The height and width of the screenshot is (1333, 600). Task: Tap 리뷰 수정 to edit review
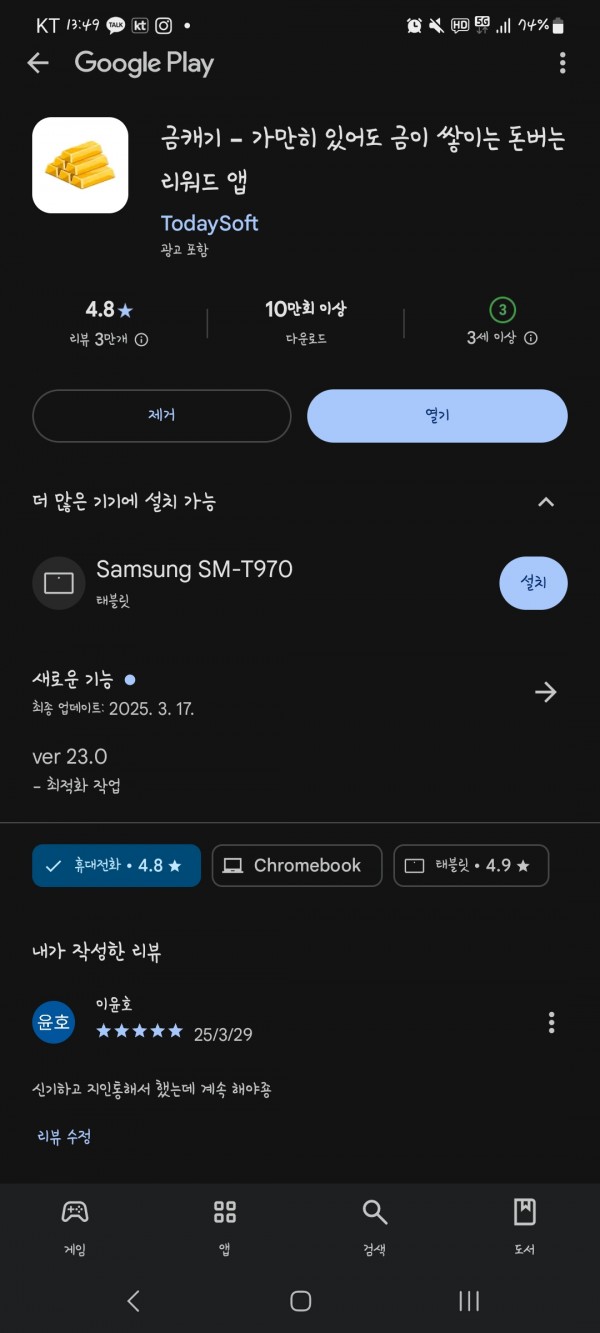tap(65, 1137)
